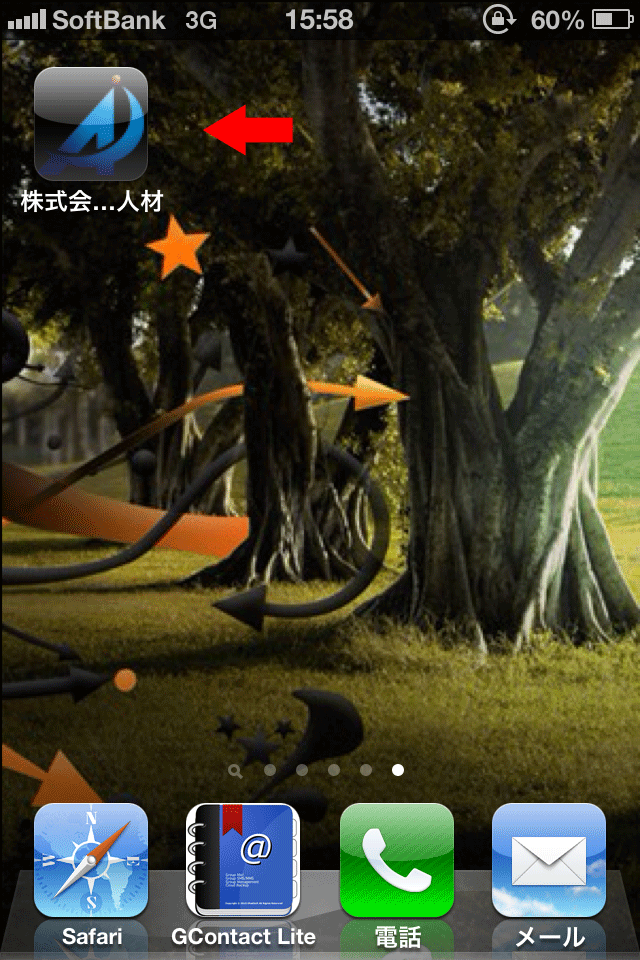The width and height of the screenshot is (640, 960).
Task: Open the 株式会…人材 app icon
Action: pos(91,124)
